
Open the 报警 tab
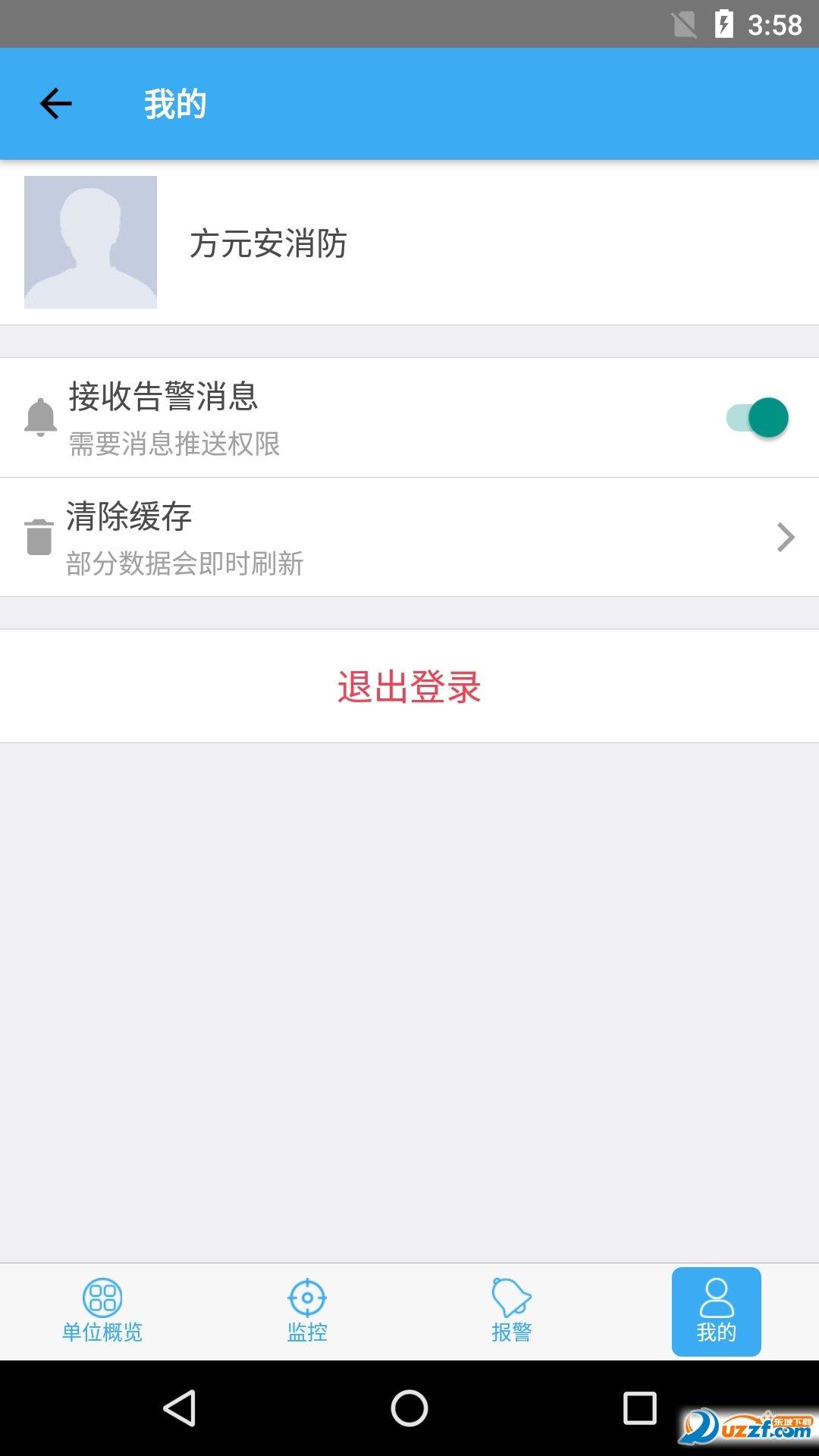click(512, 1311)
